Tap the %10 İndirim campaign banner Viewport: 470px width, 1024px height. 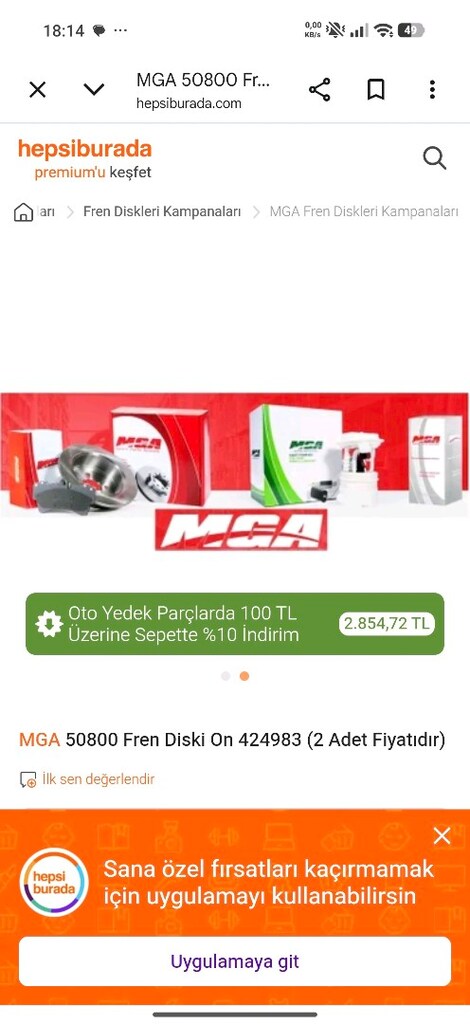pyautogui.click(x=235, y=624)
